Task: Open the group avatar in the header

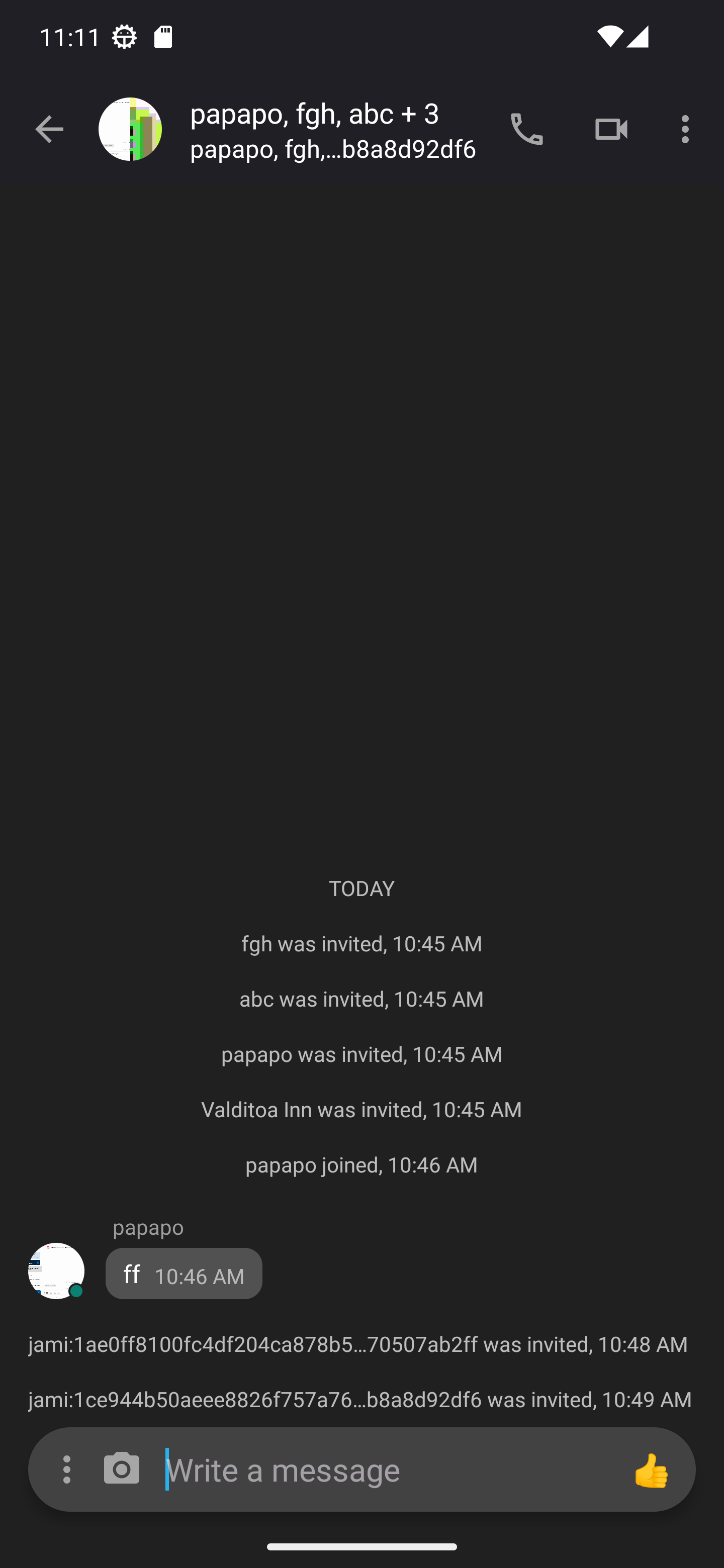Action: [x=130, y=129]
